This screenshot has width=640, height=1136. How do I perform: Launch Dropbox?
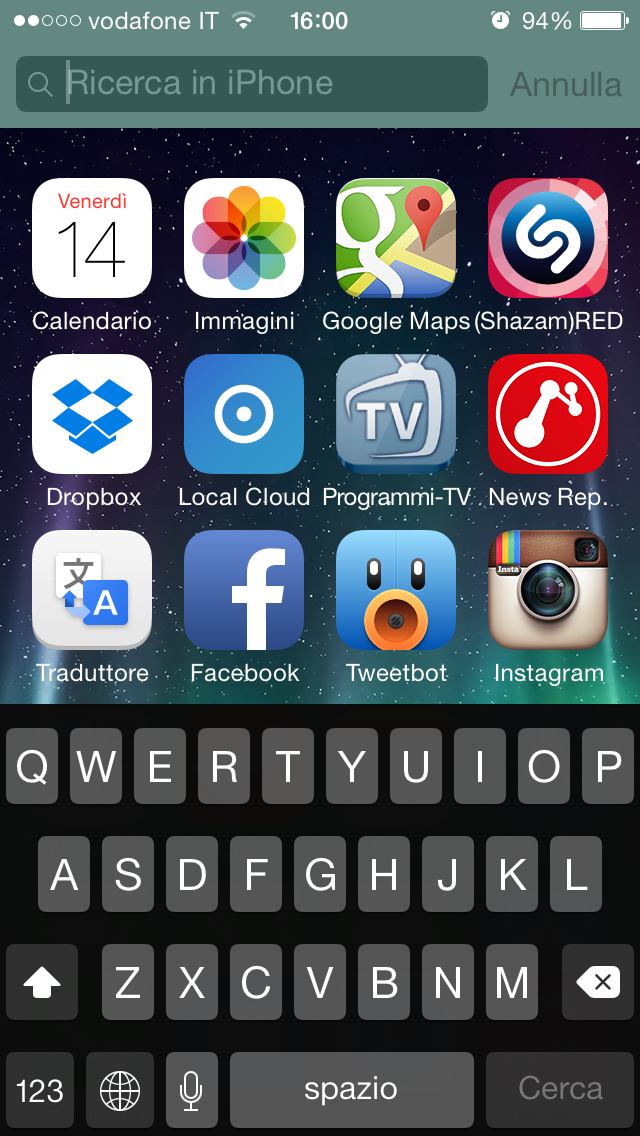(x=92, y=414)
